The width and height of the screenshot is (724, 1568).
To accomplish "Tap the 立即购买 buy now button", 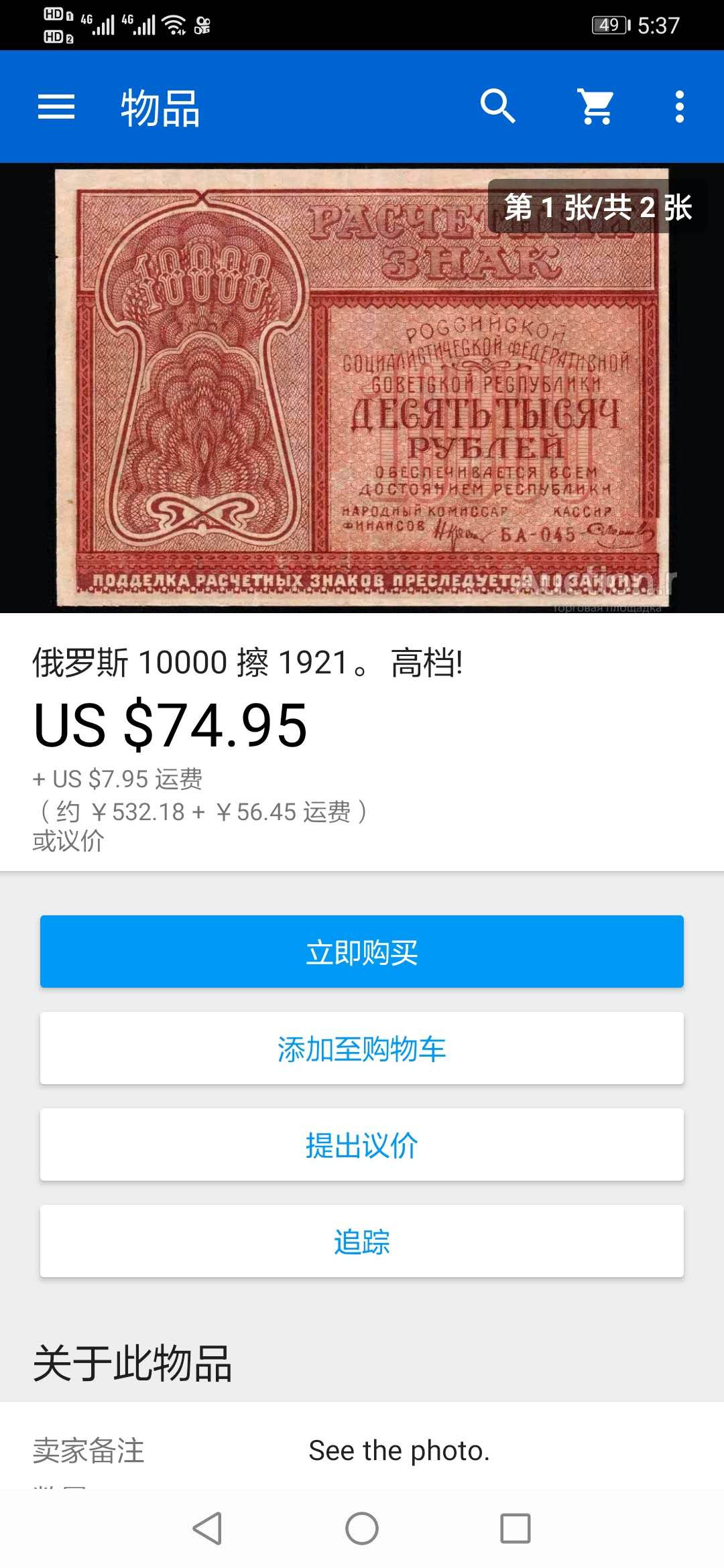I will tap(362, 952).
